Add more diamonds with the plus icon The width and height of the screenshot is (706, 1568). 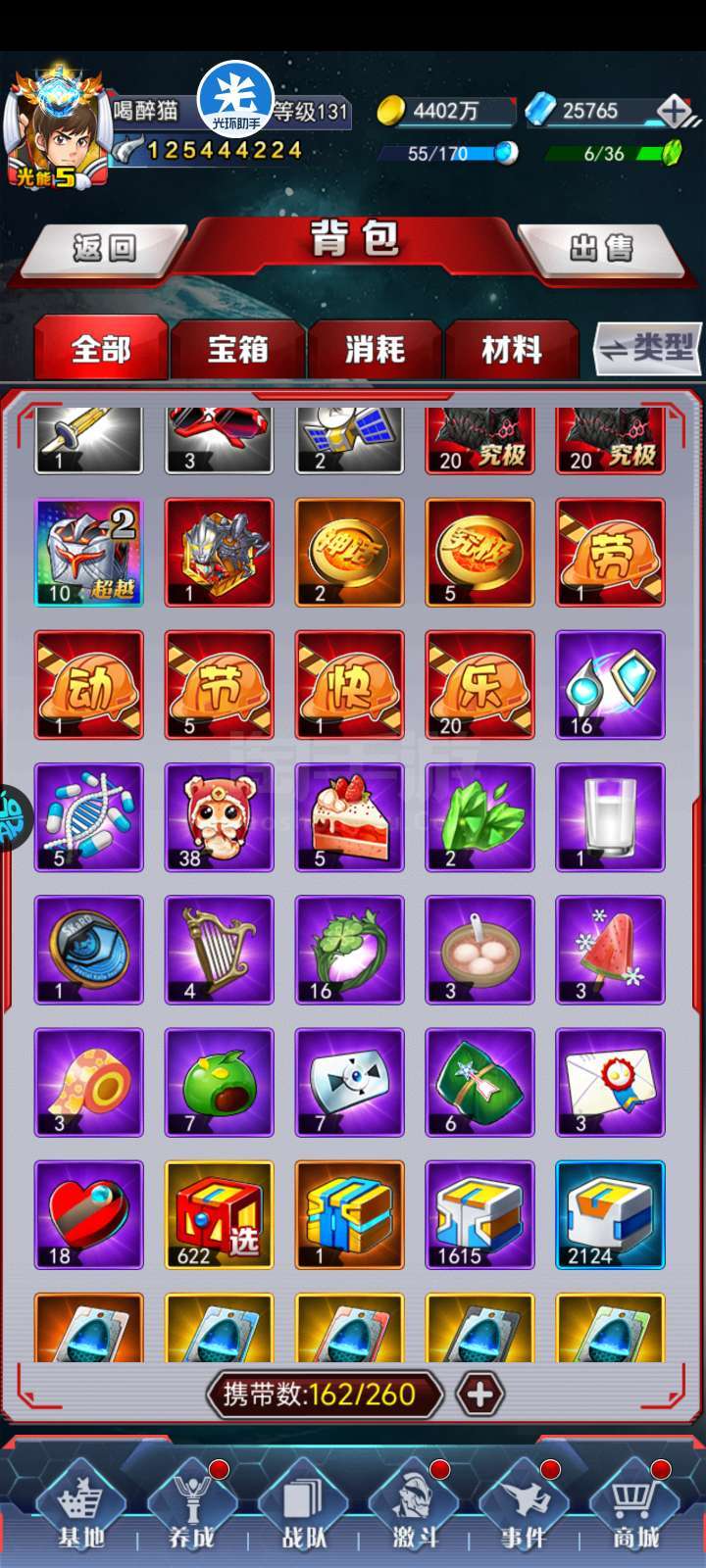point(674,111)
